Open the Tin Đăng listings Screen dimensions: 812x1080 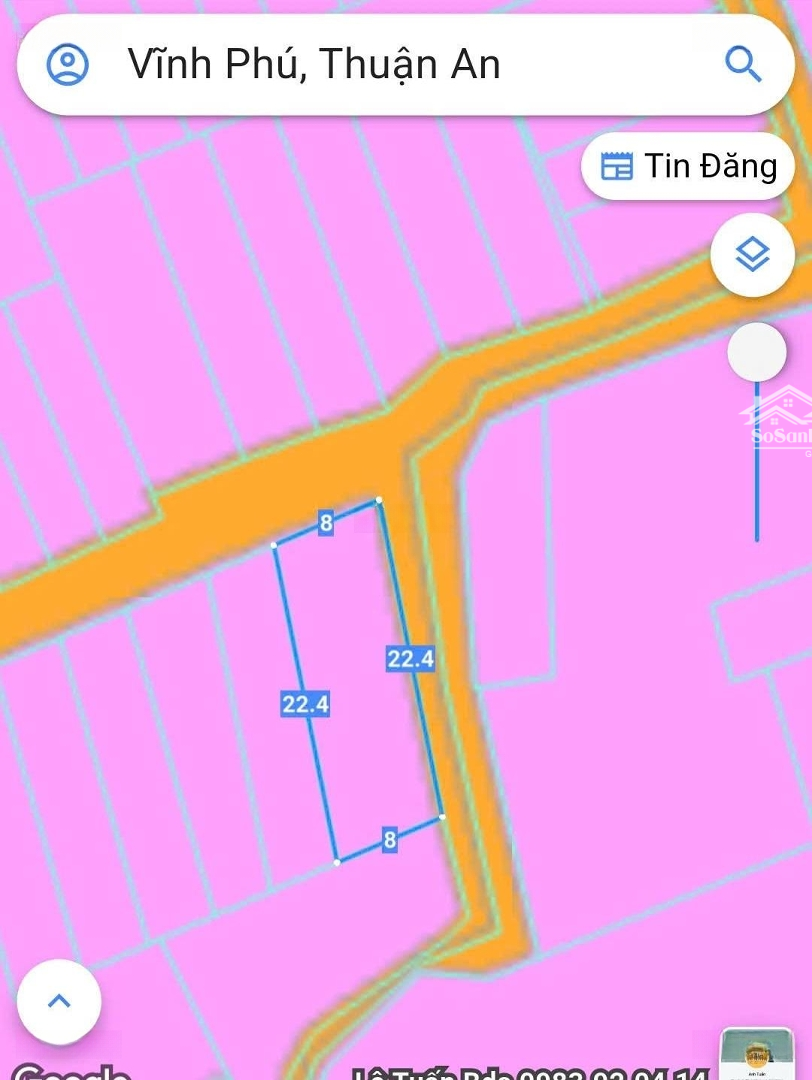[x=688, y=166]
